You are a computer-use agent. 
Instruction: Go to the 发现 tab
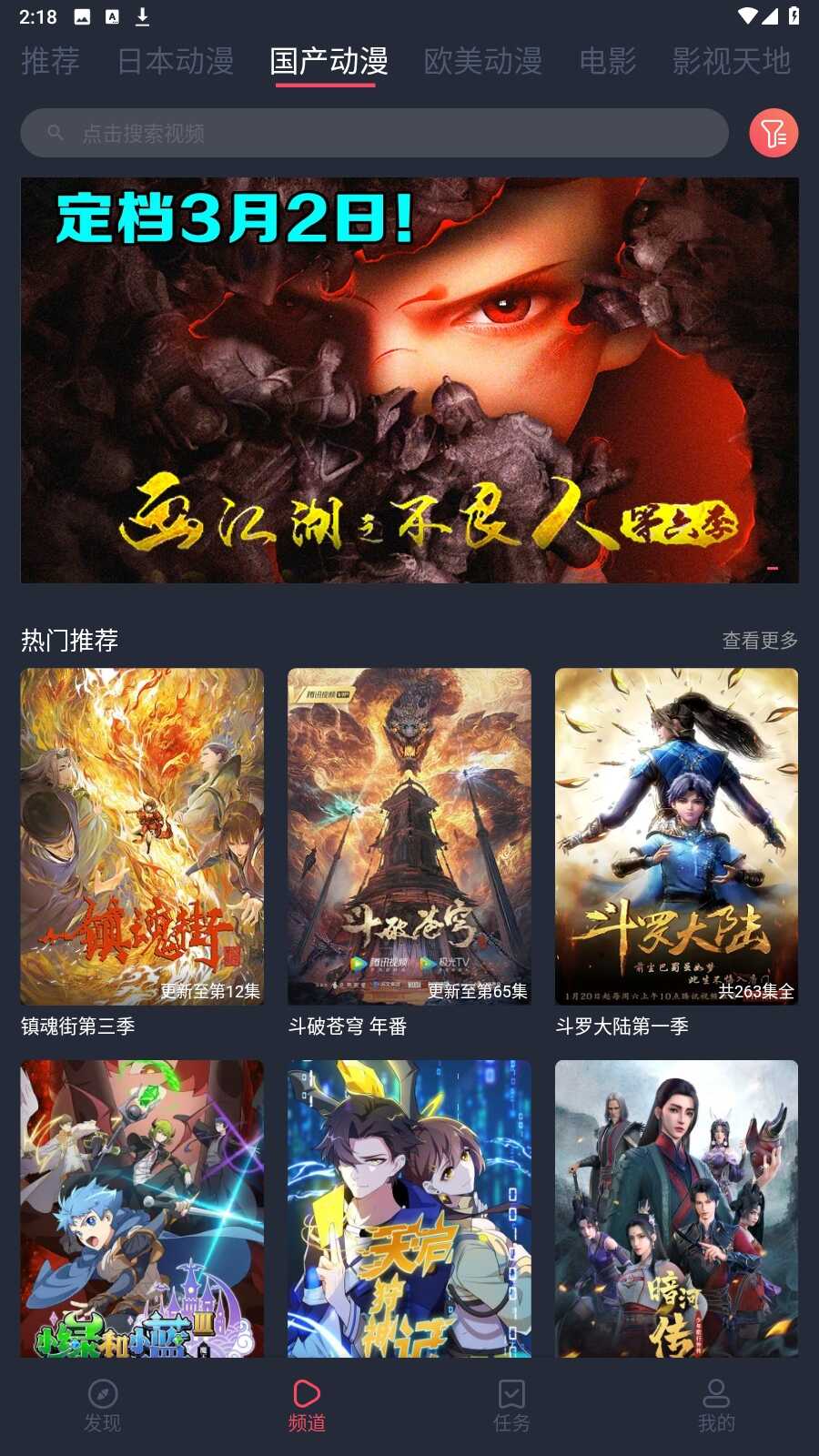point(102,1406)
